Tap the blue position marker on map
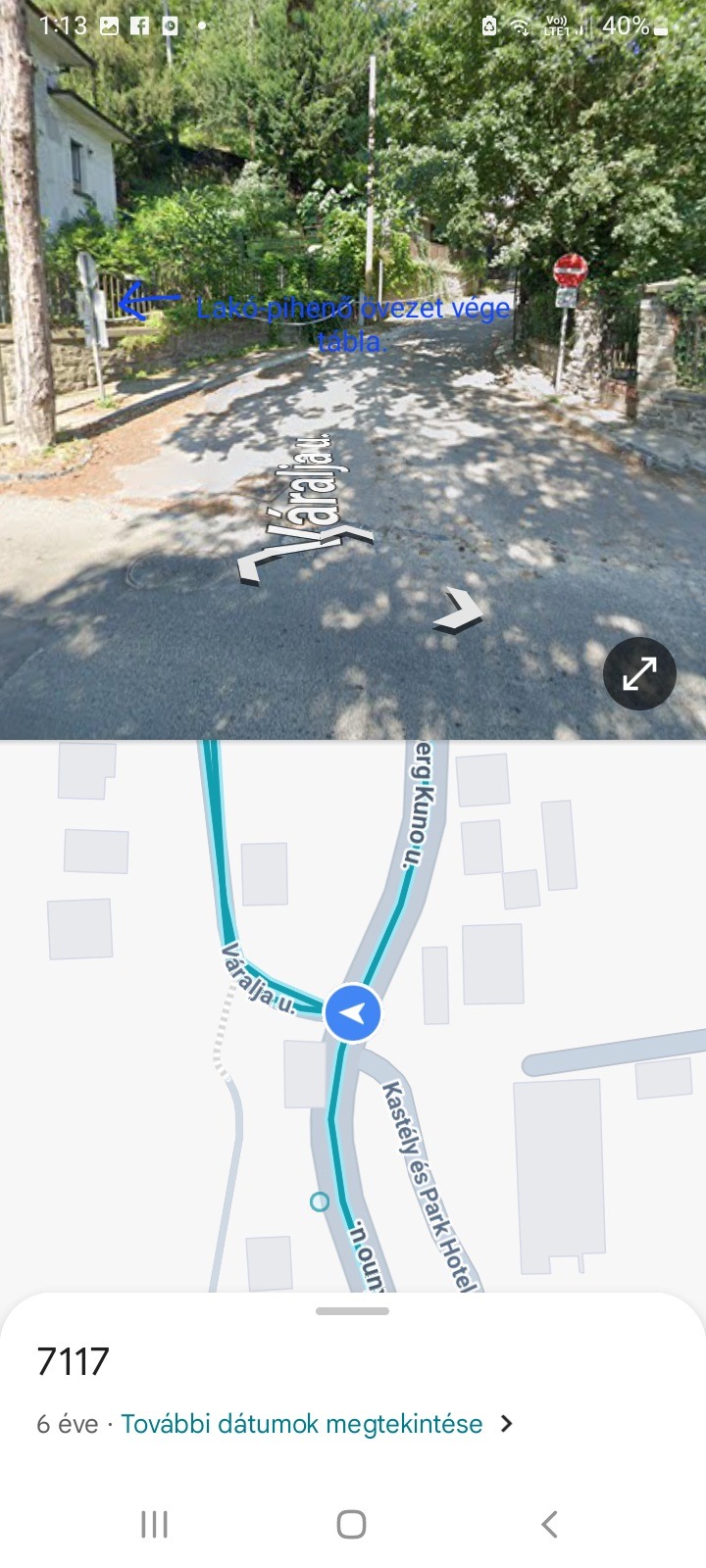Screen dimensions: 706x1568 pyautogui.click(x=353, y=1013)
